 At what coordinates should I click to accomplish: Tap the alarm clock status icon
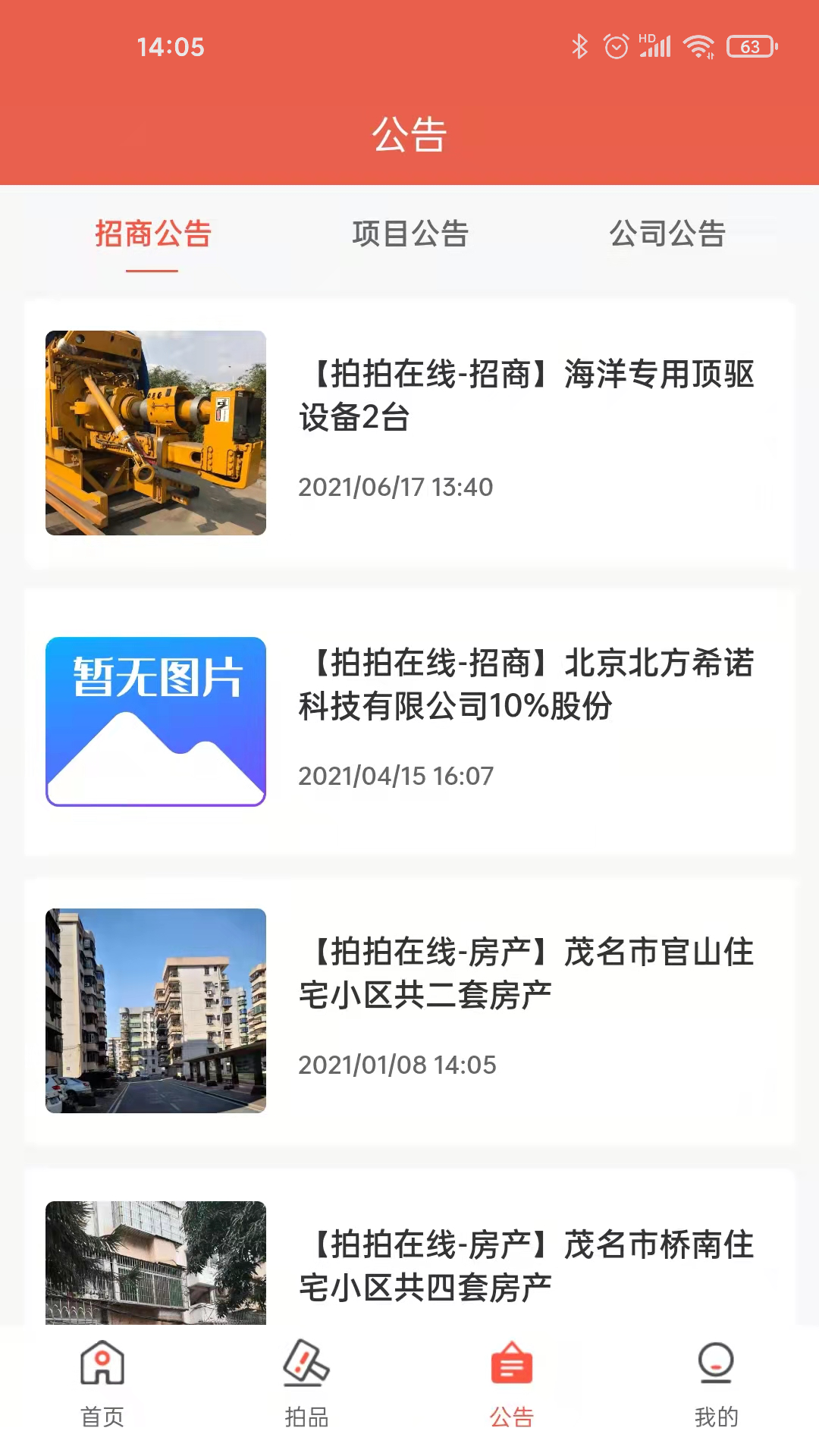pyautogui.click(x=616, y=45)
